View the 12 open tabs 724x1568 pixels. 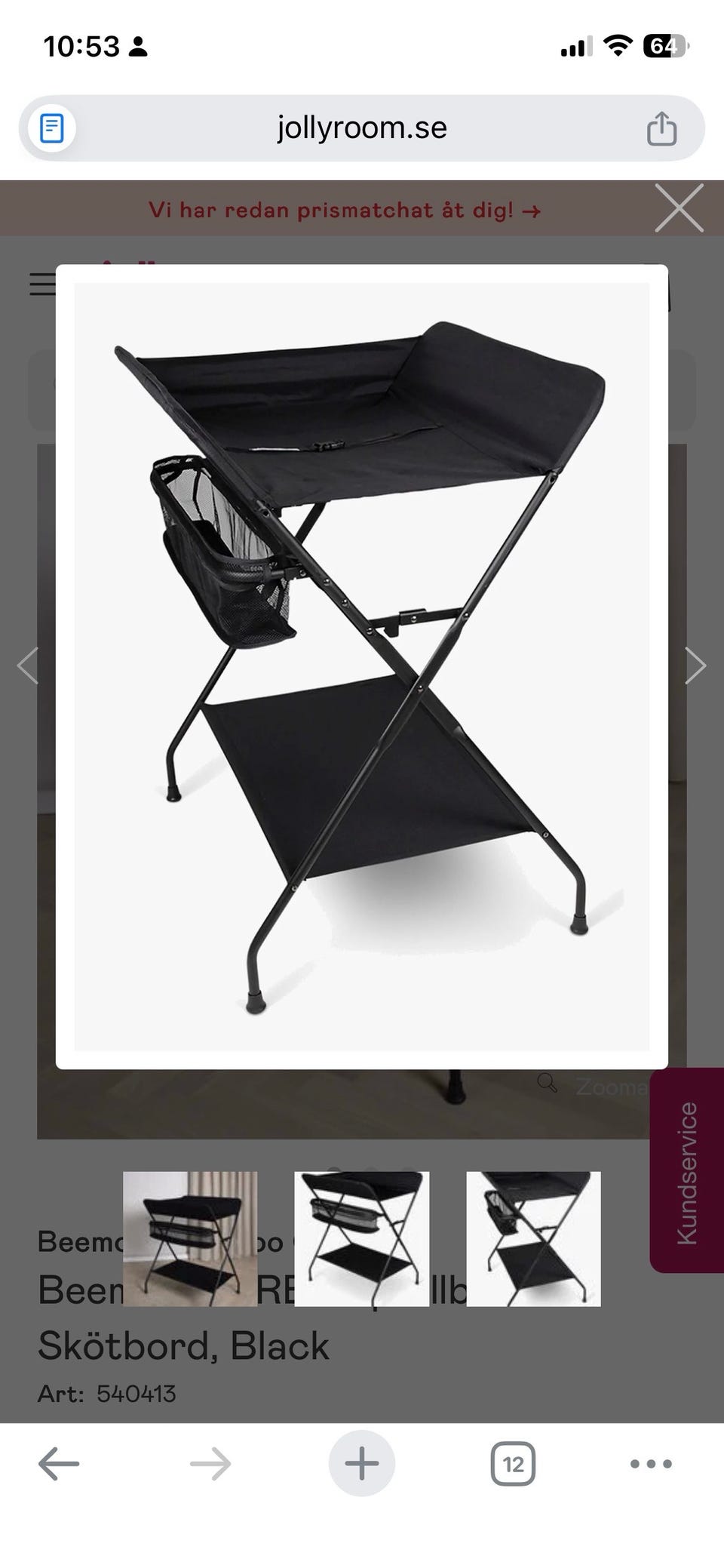click(x=513, y=1464)
